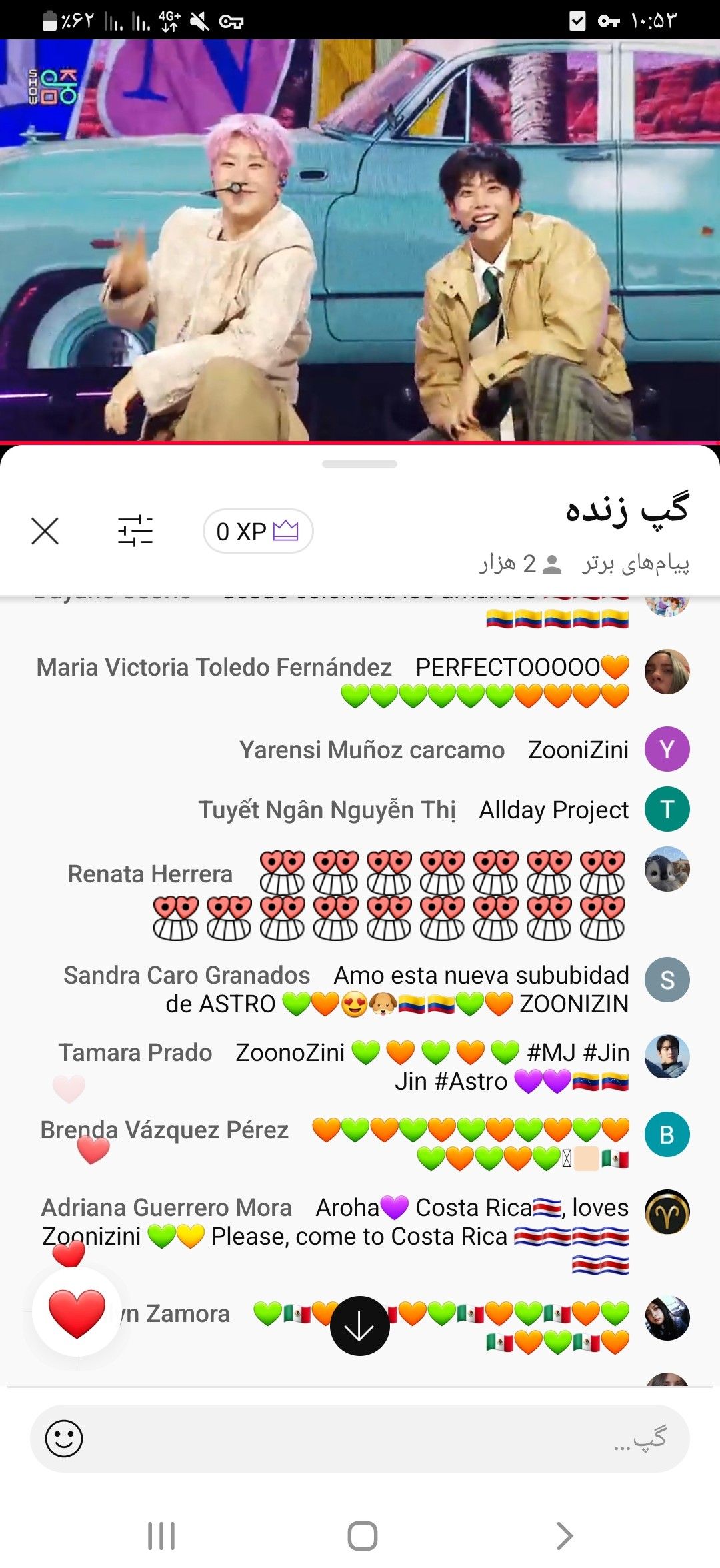Focus the chat message input field
Image resolution: width=720 pixels, height=1568 pixels.
pos(360,1439)
